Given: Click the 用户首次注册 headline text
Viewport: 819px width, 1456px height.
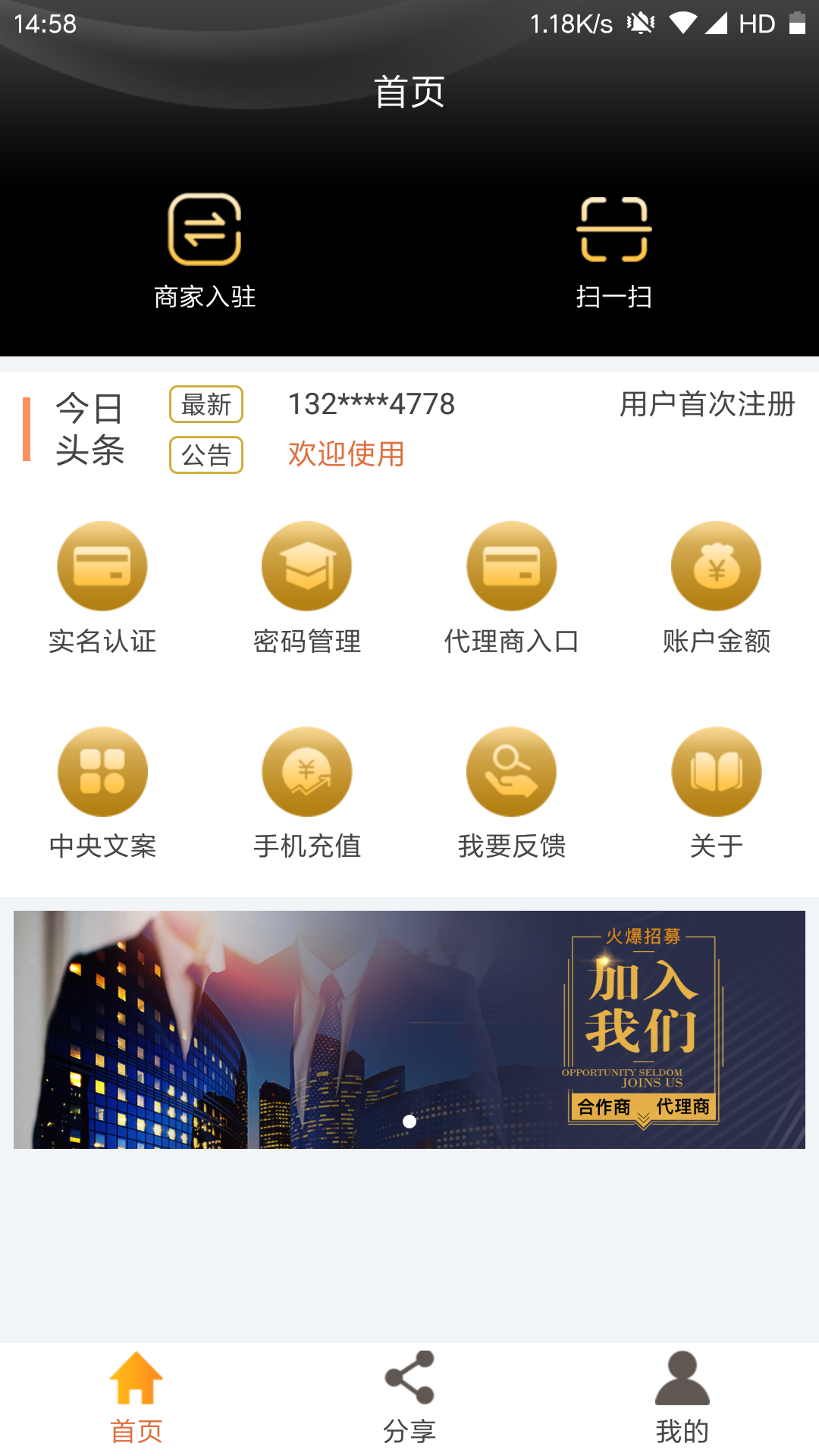Looking at the screenshot, I should [707, 406].
